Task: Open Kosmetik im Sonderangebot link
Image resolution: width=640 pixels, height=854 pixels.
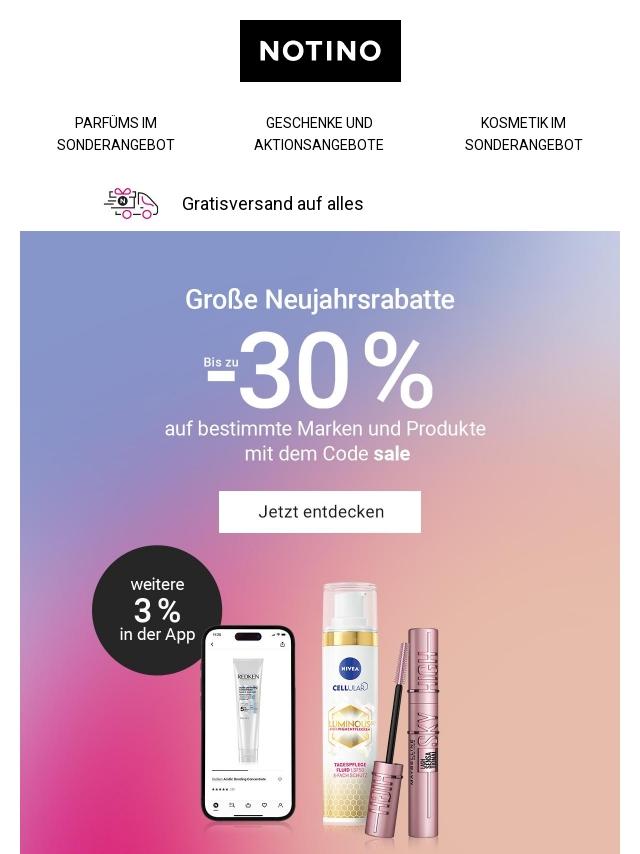Action: coord(523,133)
